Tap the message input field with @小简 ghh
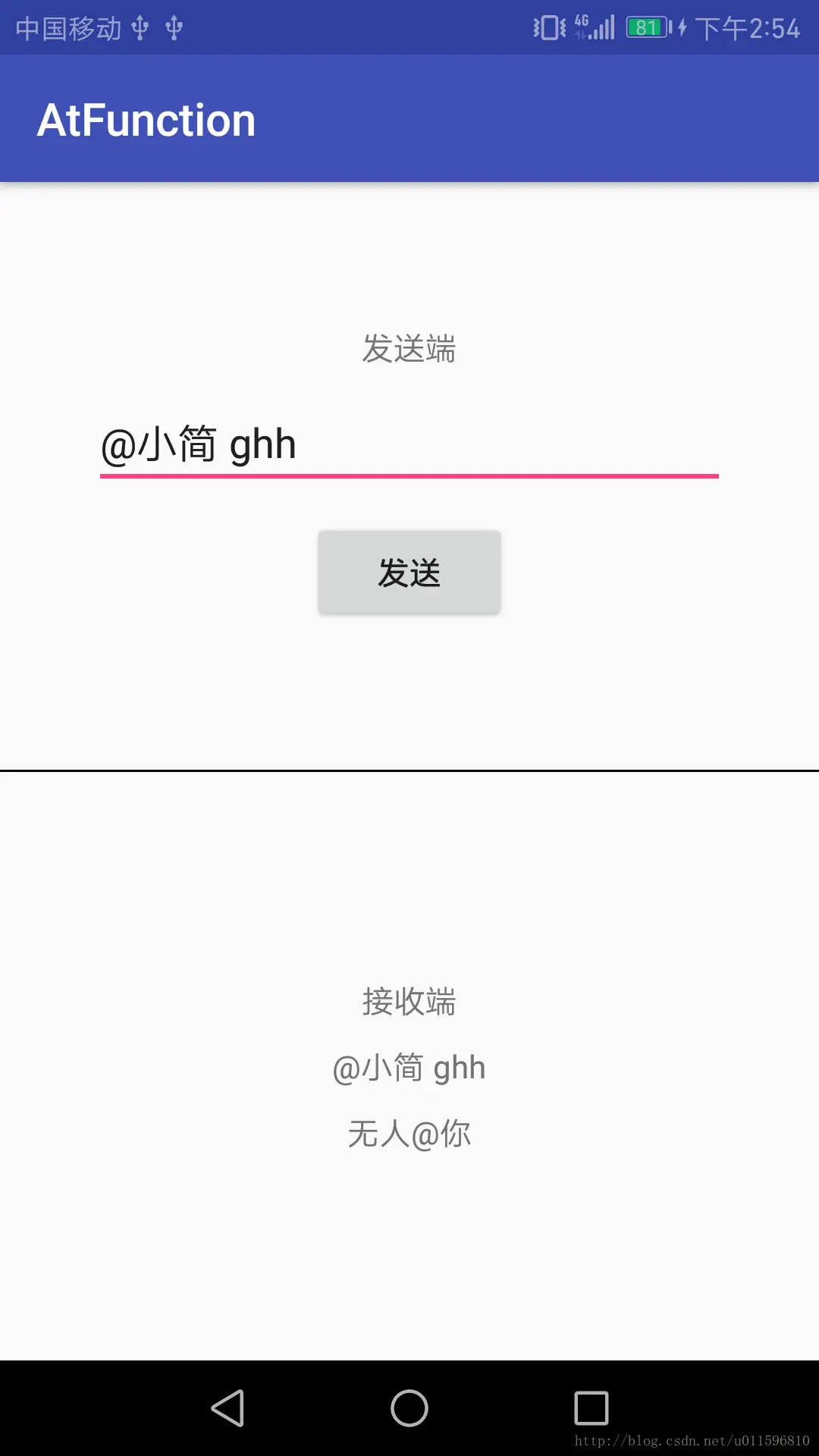Image resolution: width=819 pixels, height=1456 pixels. point(409,445)
